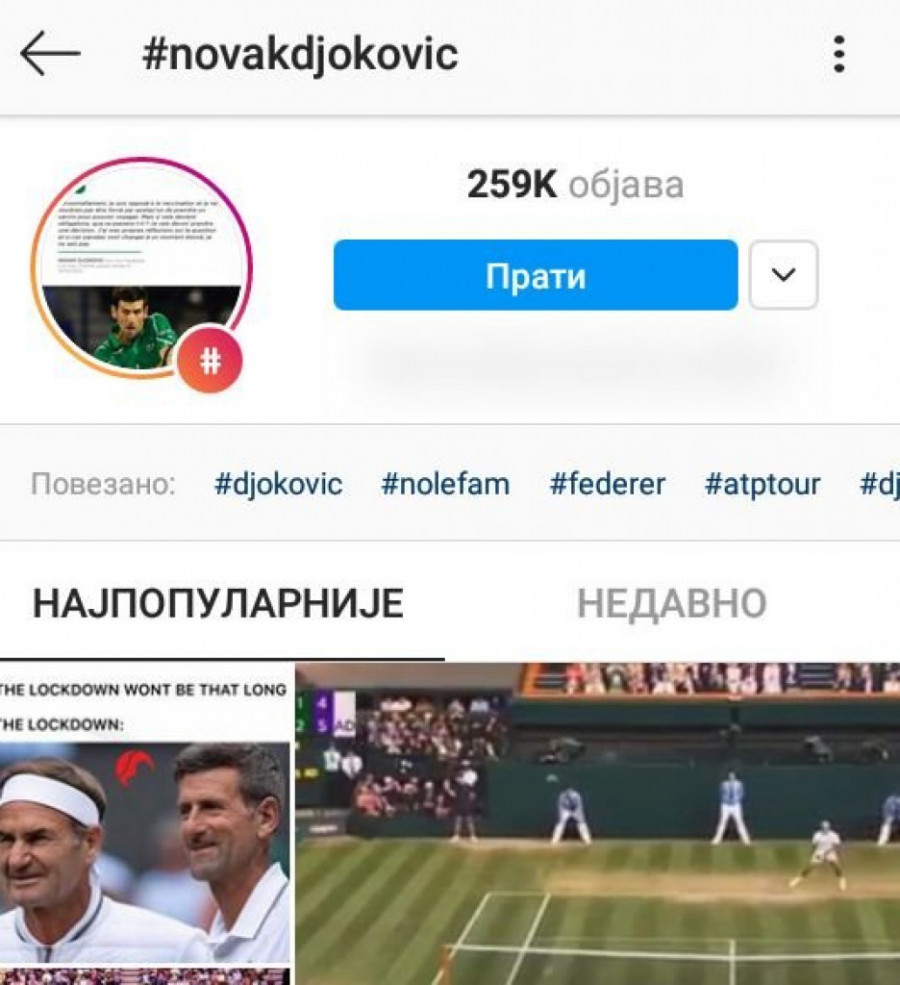The width and height of the screenshot is (900, 985).
Task: Switch to the НЕДАВНО tab
Action: (x=671, y=604)
